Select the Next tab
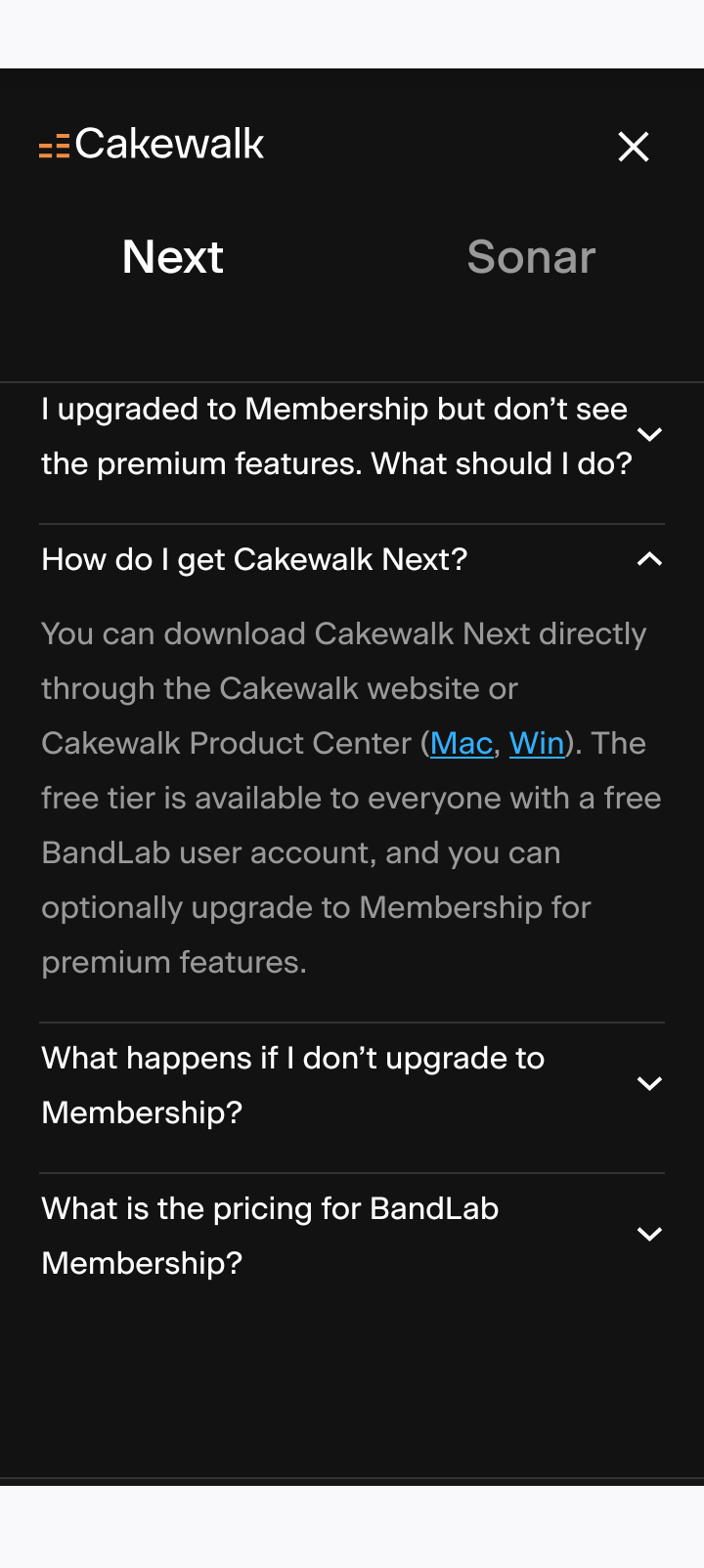Viewport: 704px width, 1568px height. (173, 257)
